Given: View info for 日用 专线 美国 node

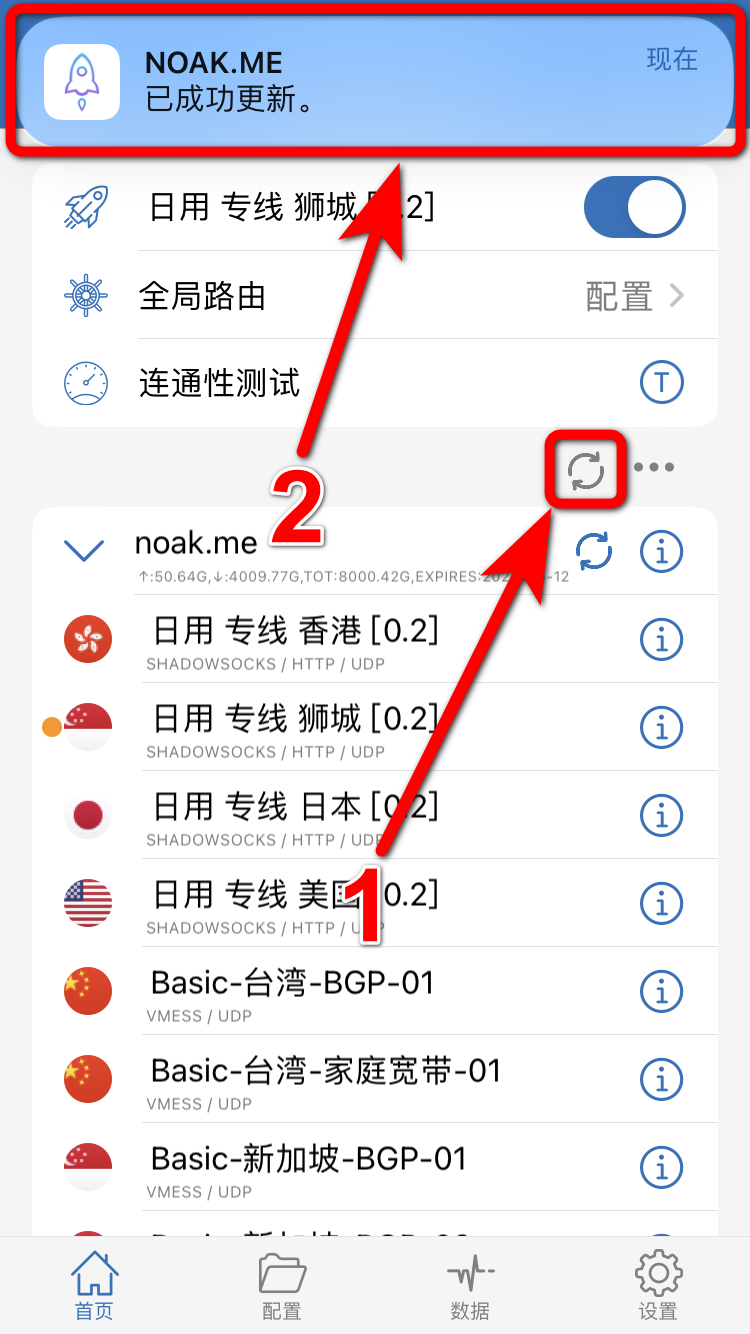Looking at the screenshot, I should pos(661,903).
